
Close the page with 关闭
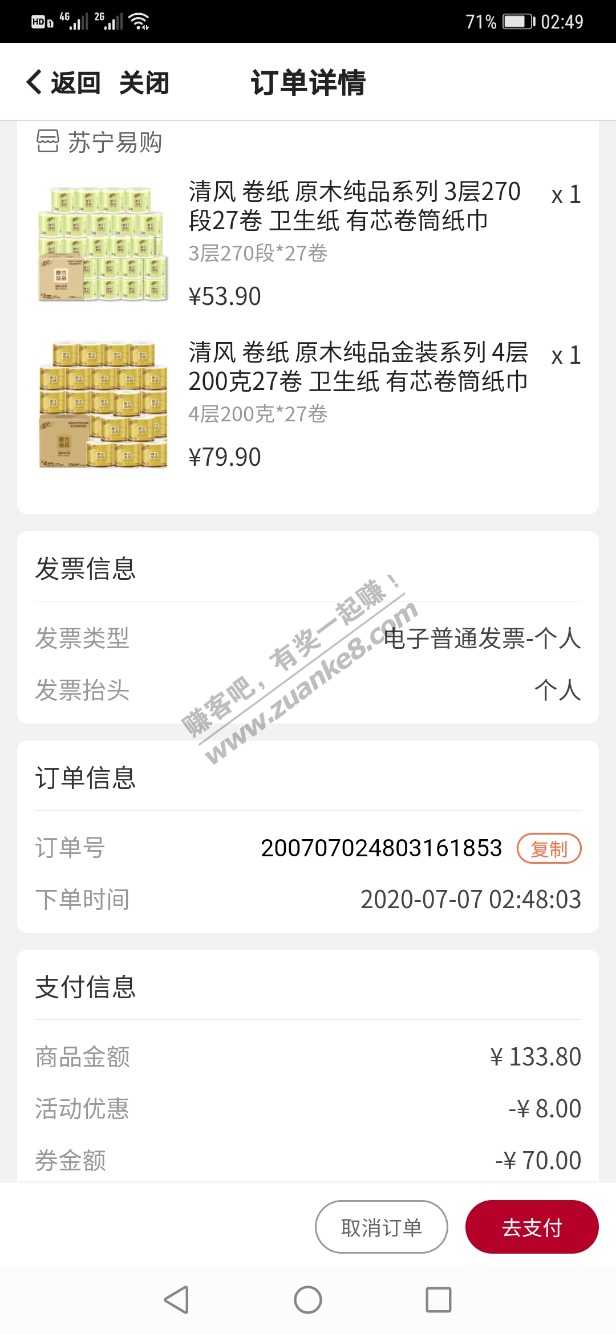pos(144,83)
